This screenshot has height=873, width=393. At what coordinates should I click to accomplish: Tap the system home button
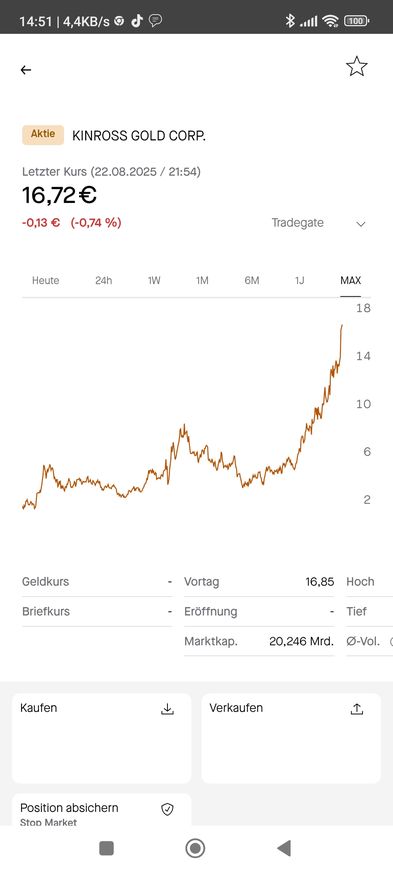coord(195,849)
